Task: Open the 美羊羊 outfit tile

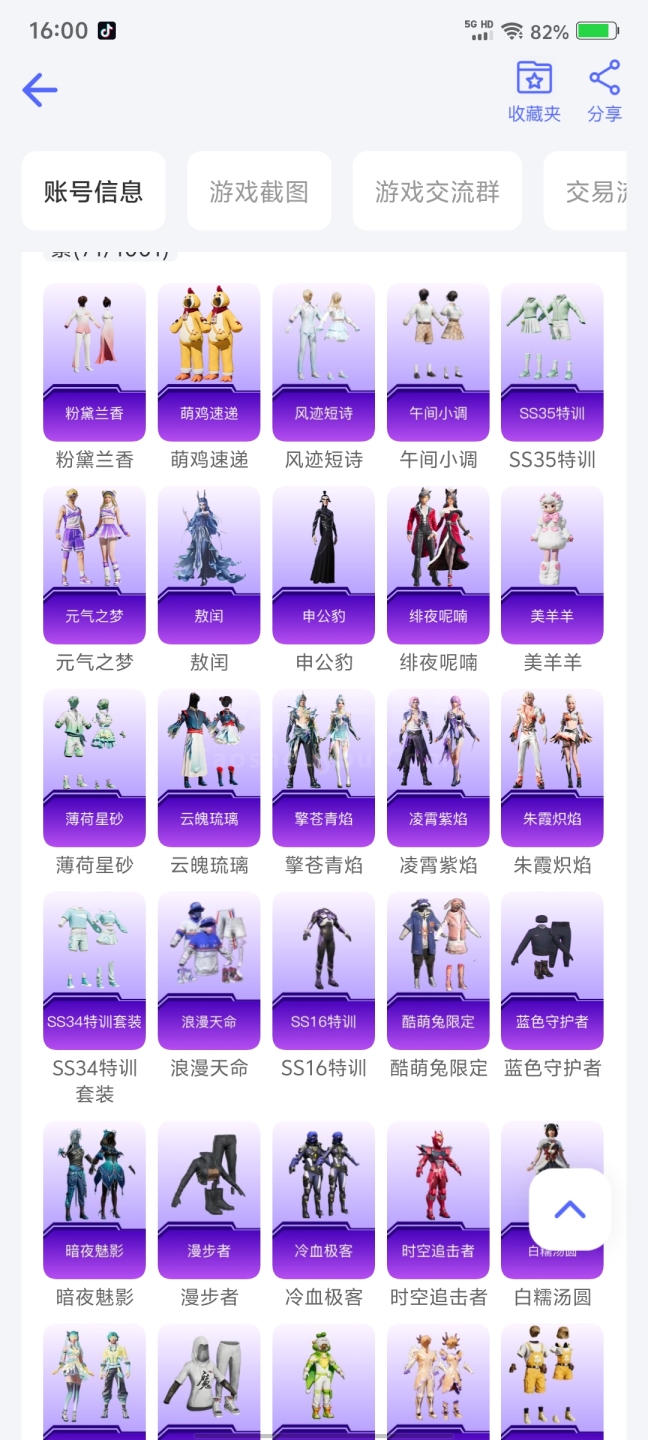Action: click(552, 565)
